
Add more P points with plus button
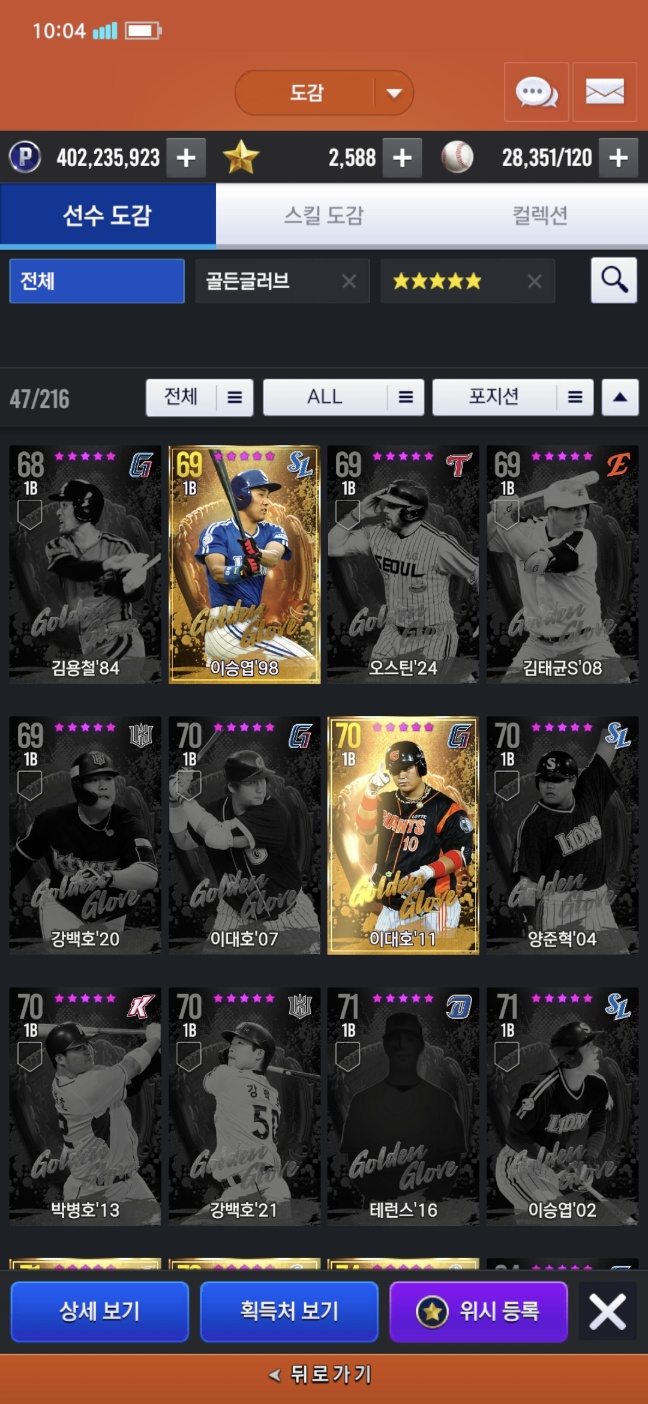click(186, 158)
